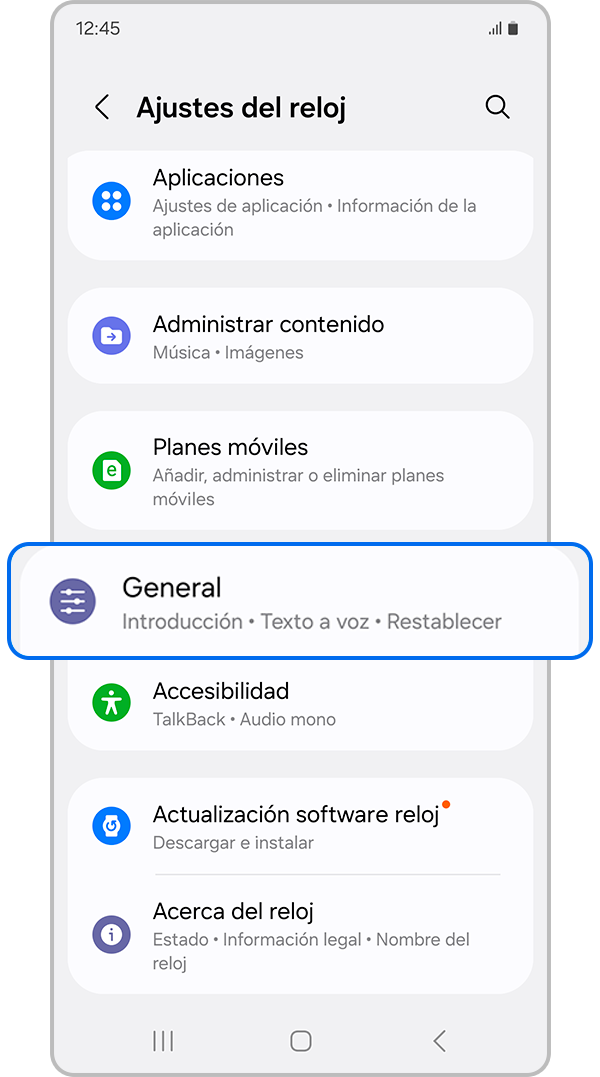The height and width of the screenshot is (1077, 600).
Task: Open Aplicaciones settings
Action: tap(300, 203)
